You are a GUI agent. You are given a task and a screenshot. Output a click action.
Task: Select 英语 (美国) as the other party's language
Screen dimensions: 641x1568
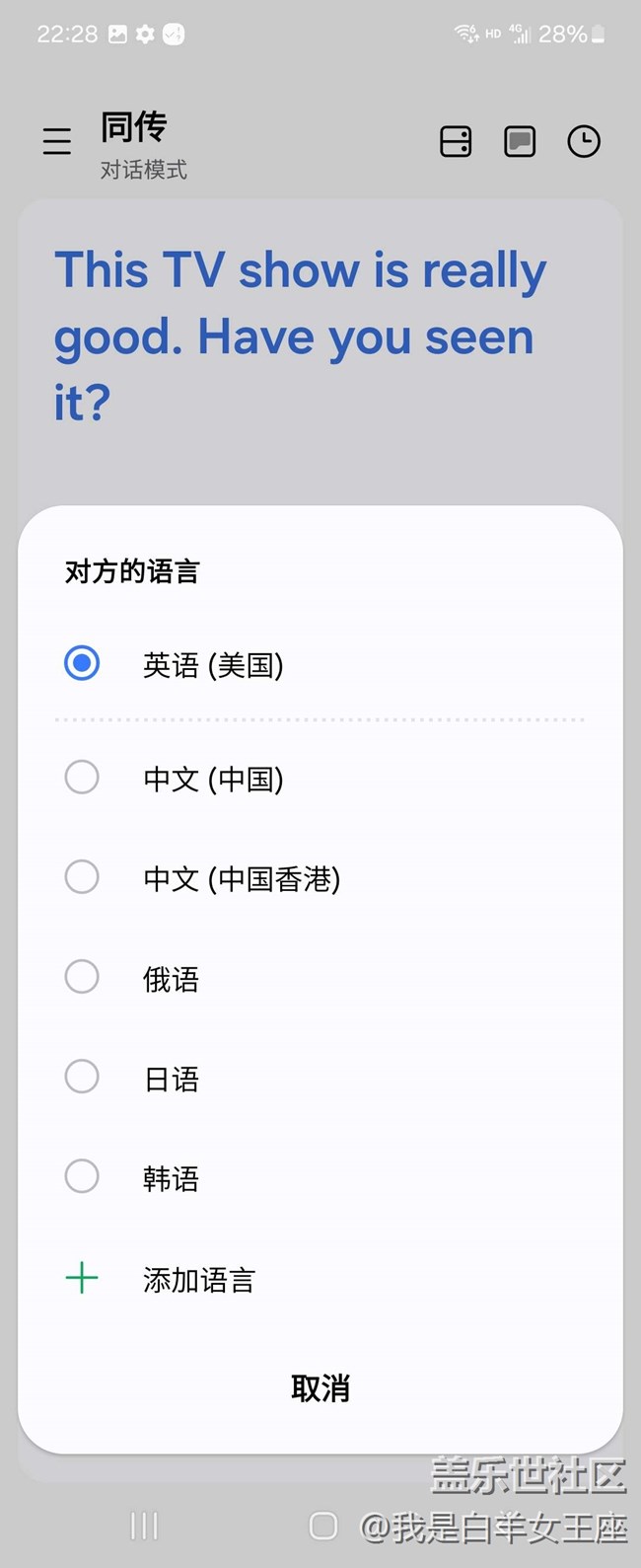83,664
